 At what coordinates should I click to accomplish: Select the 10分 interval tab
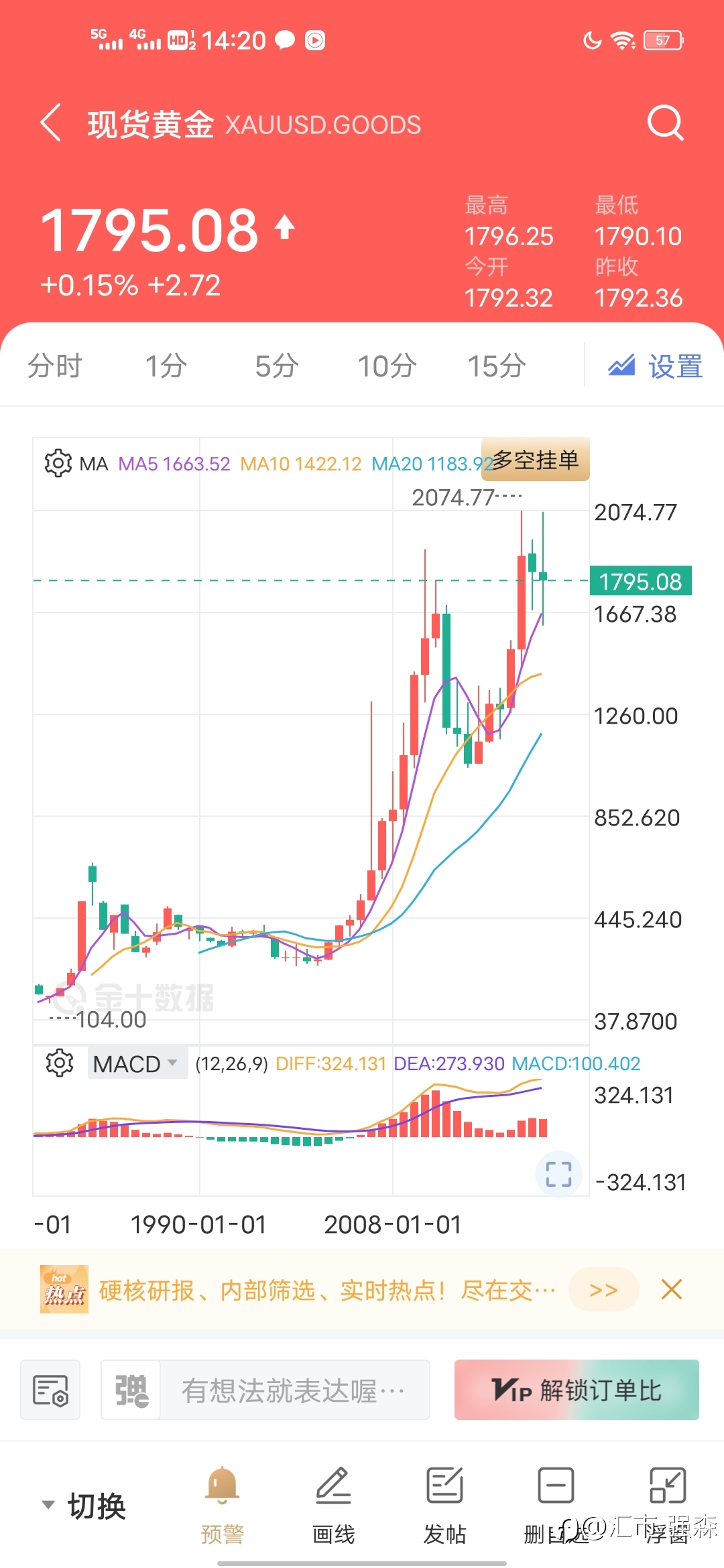[x=387, y=367]
